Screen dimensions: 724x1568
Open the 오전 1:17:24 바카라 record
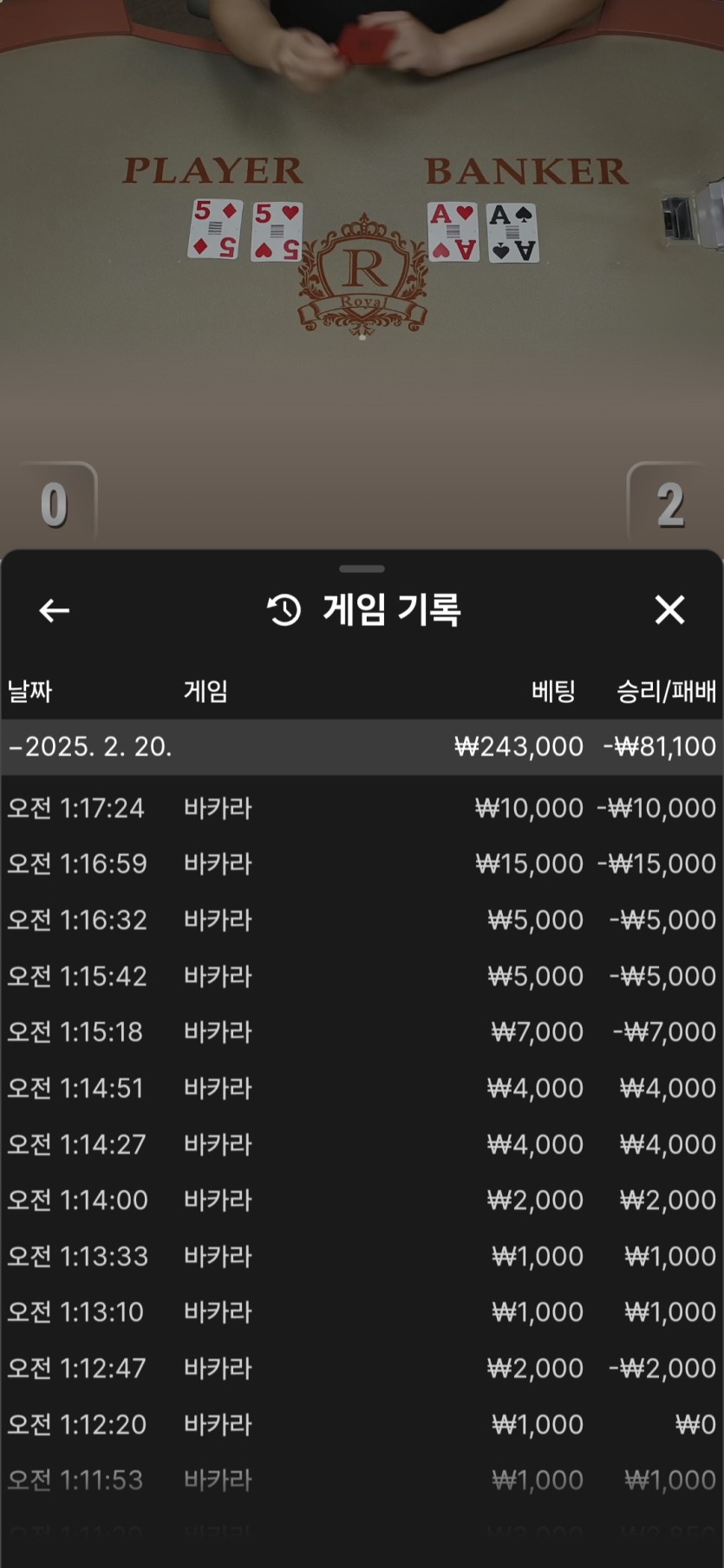pyautogui.click(x=362, y=808)
